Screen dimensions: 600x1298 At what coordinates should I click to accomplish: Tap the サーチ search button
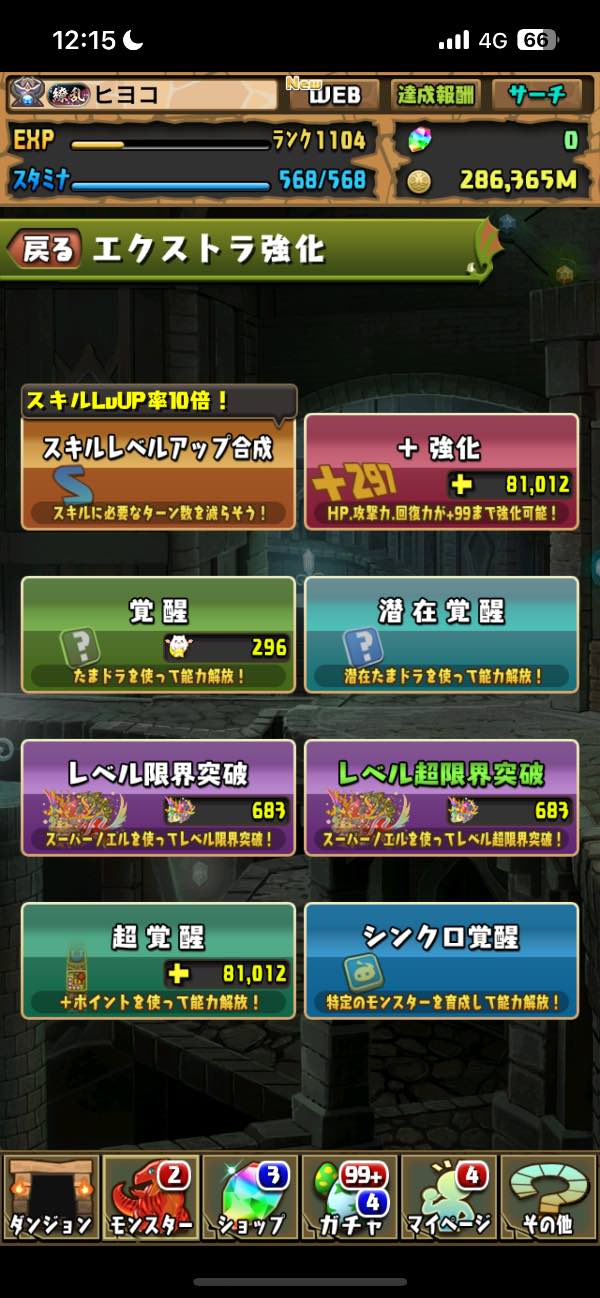pos(537,95)
